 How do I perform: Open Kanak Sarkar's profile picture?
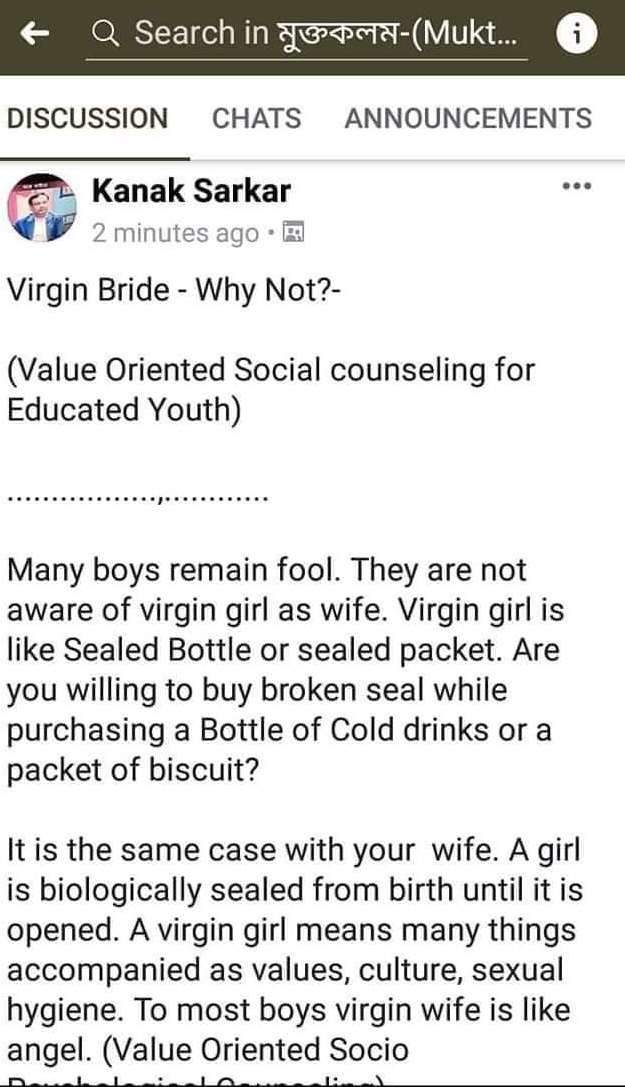coord(42,208)
